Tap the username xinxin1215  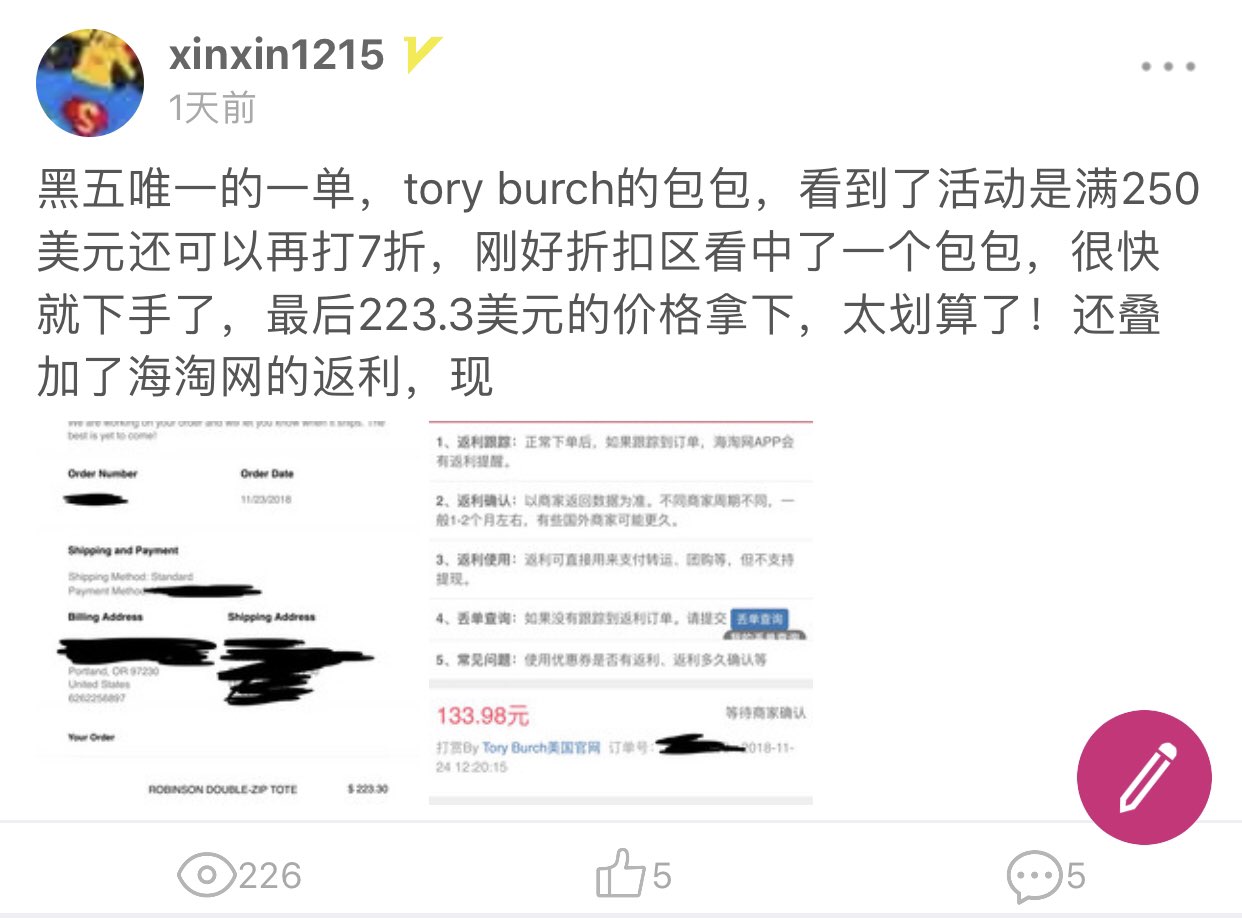276,55
